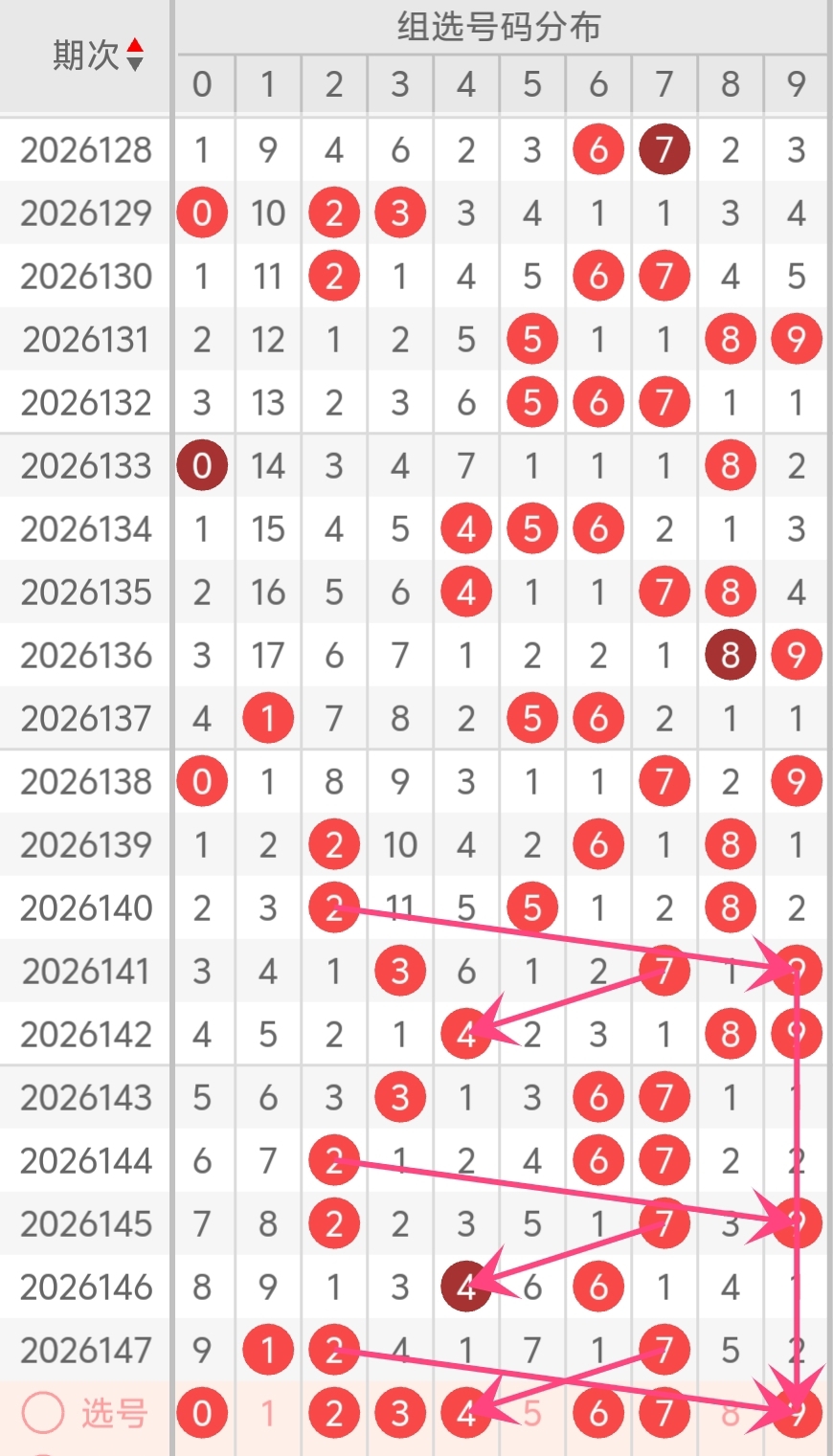
Task: Deselect number 2 in the 选号 row
Action: click(x=334, y=1413)
